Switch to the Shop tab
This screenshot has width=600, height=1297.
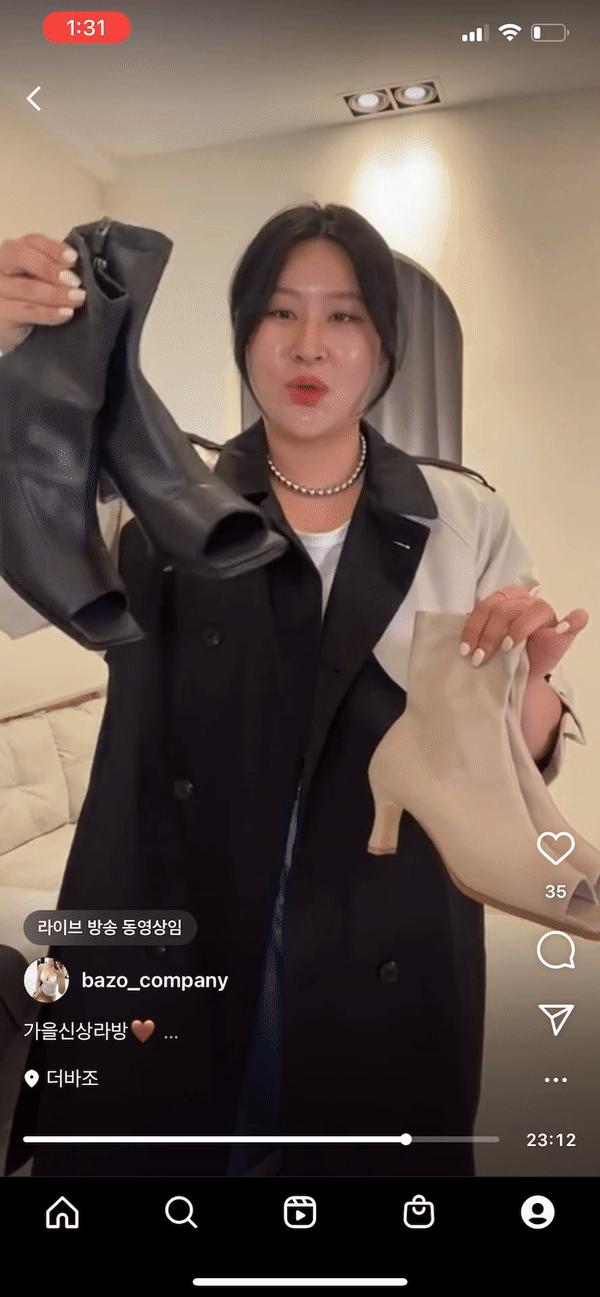point(419,1213)
